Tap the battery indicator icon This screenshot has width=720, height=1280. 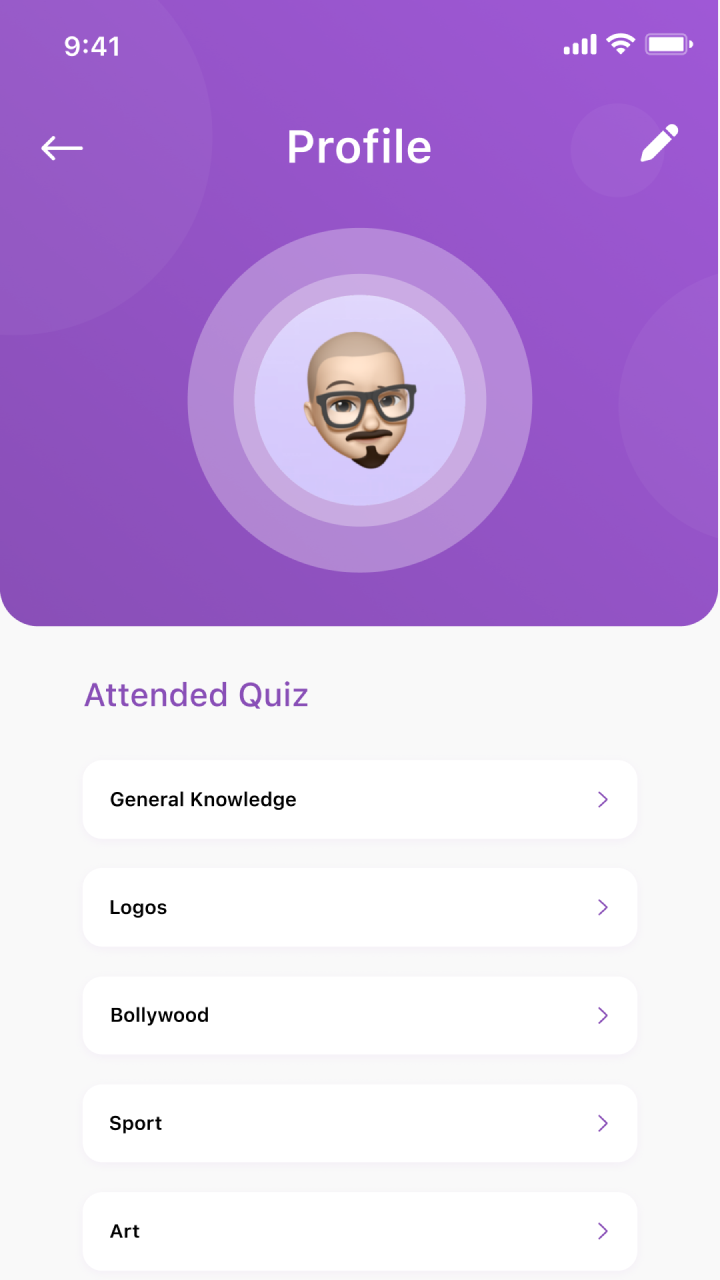point(668,44)
